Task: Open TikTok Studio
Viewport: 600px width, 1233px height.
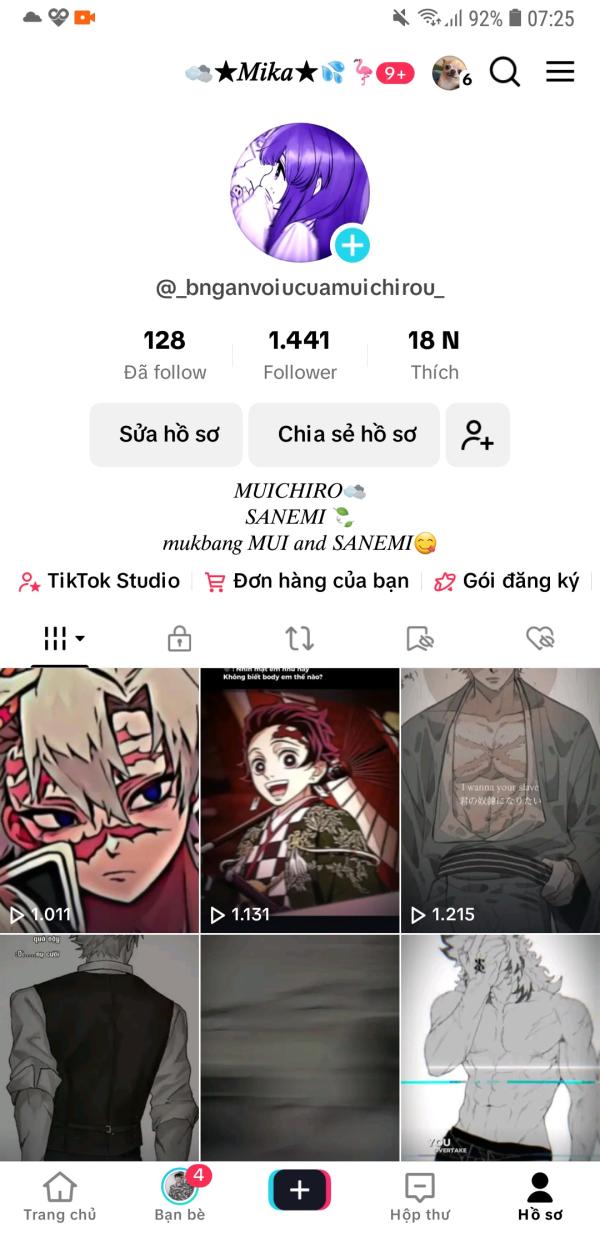Action: (99, 581)
